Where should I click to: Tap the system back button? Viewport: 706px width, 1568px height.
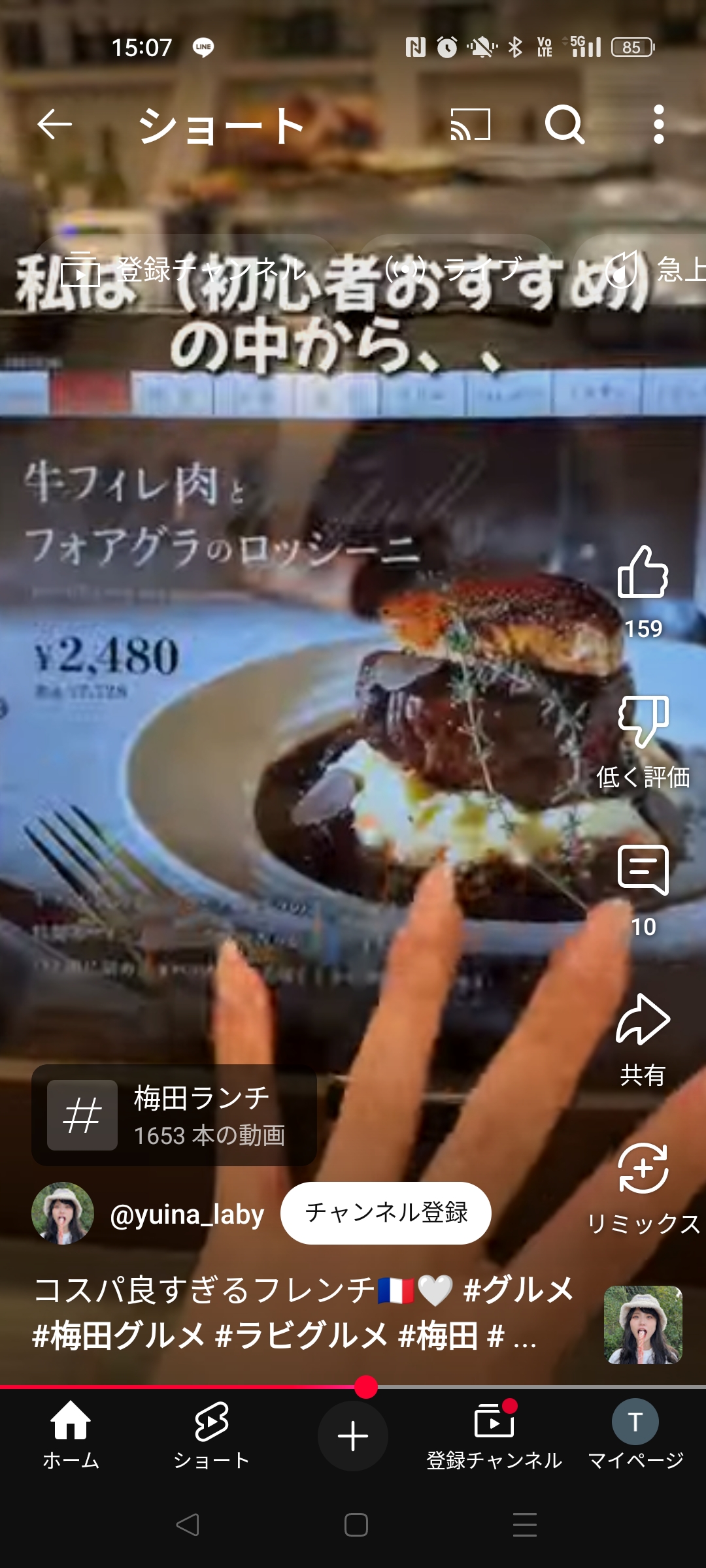188,1525
